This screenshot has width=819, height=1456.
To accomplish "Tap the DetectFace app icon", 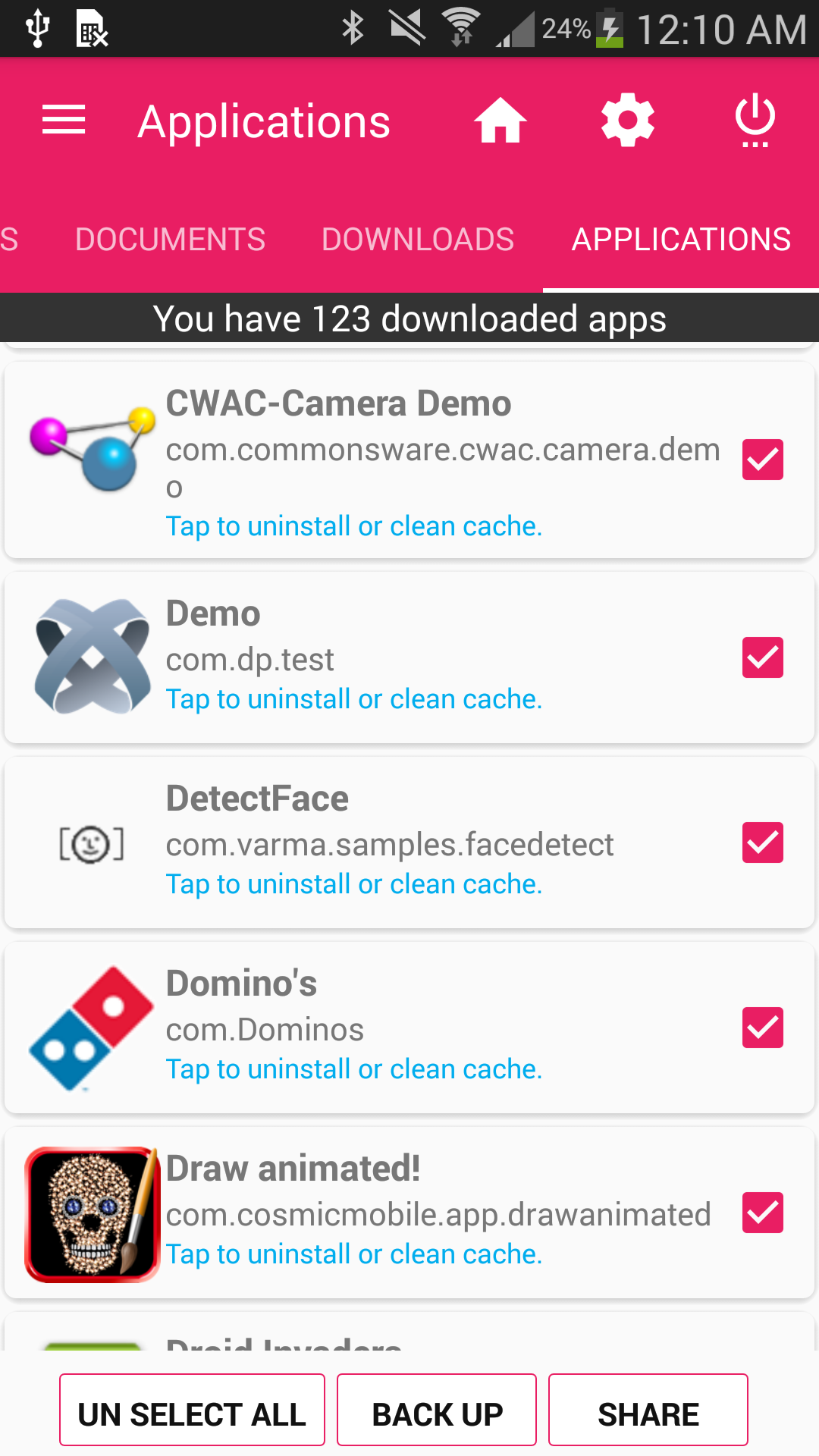I will 91,842.
